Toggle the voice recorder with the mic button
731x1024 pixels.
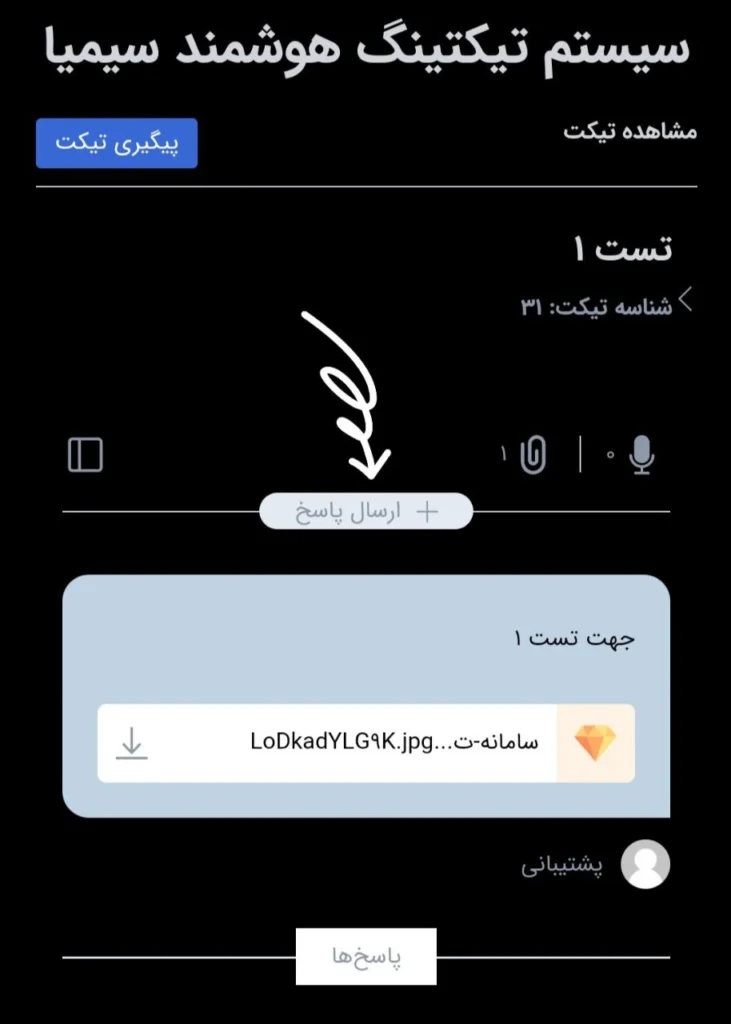[640, 455]
